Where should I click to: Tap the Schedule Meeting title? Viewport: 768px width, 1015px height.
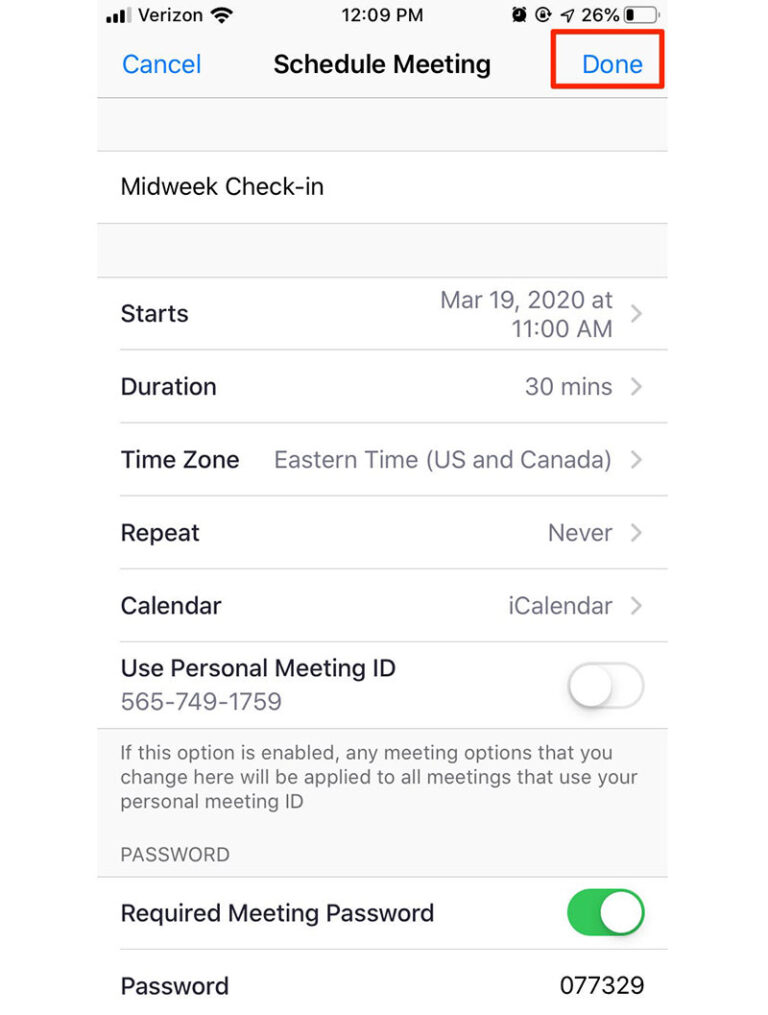pyautogui.click(x=382, y=64)
